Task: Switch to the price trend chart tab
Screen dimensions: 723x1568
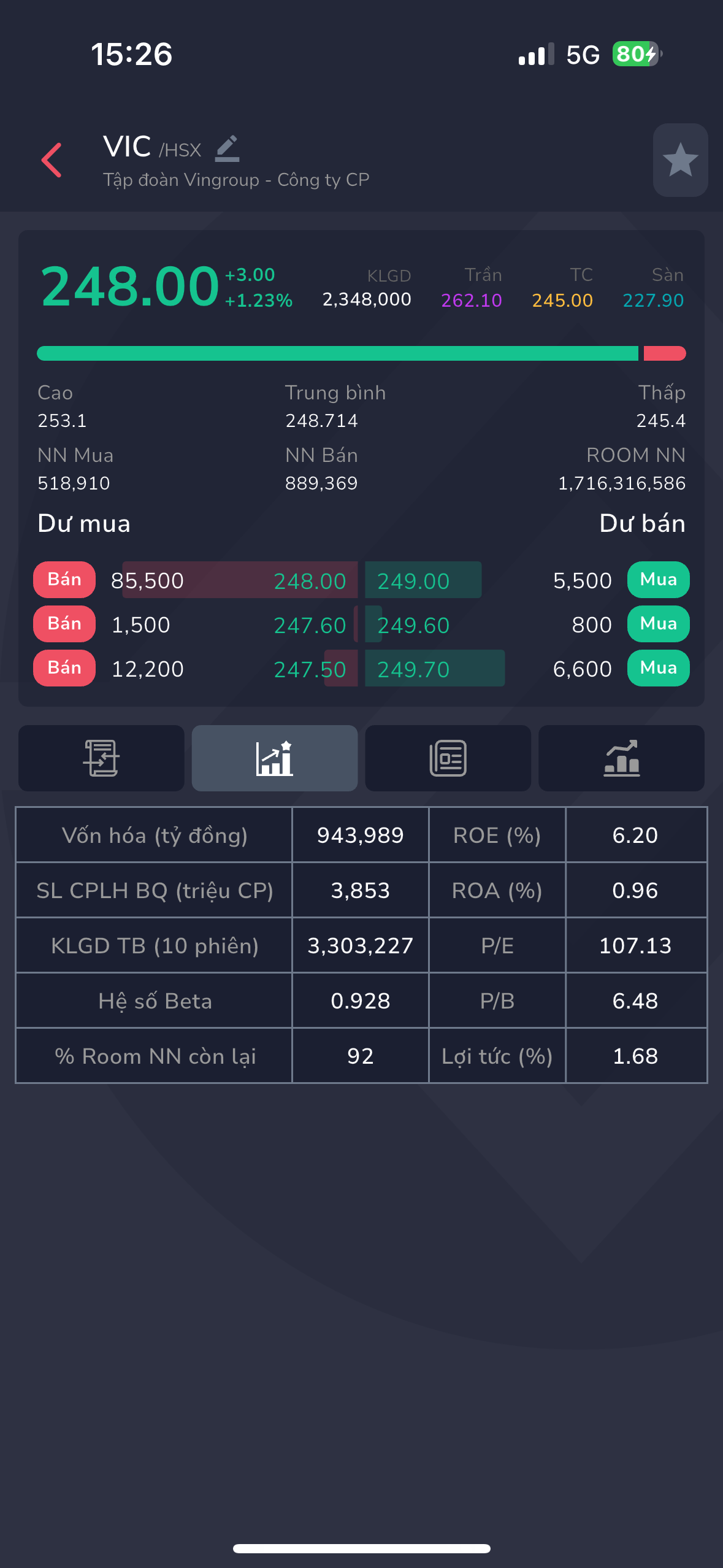Action: (x=621, y=758)
